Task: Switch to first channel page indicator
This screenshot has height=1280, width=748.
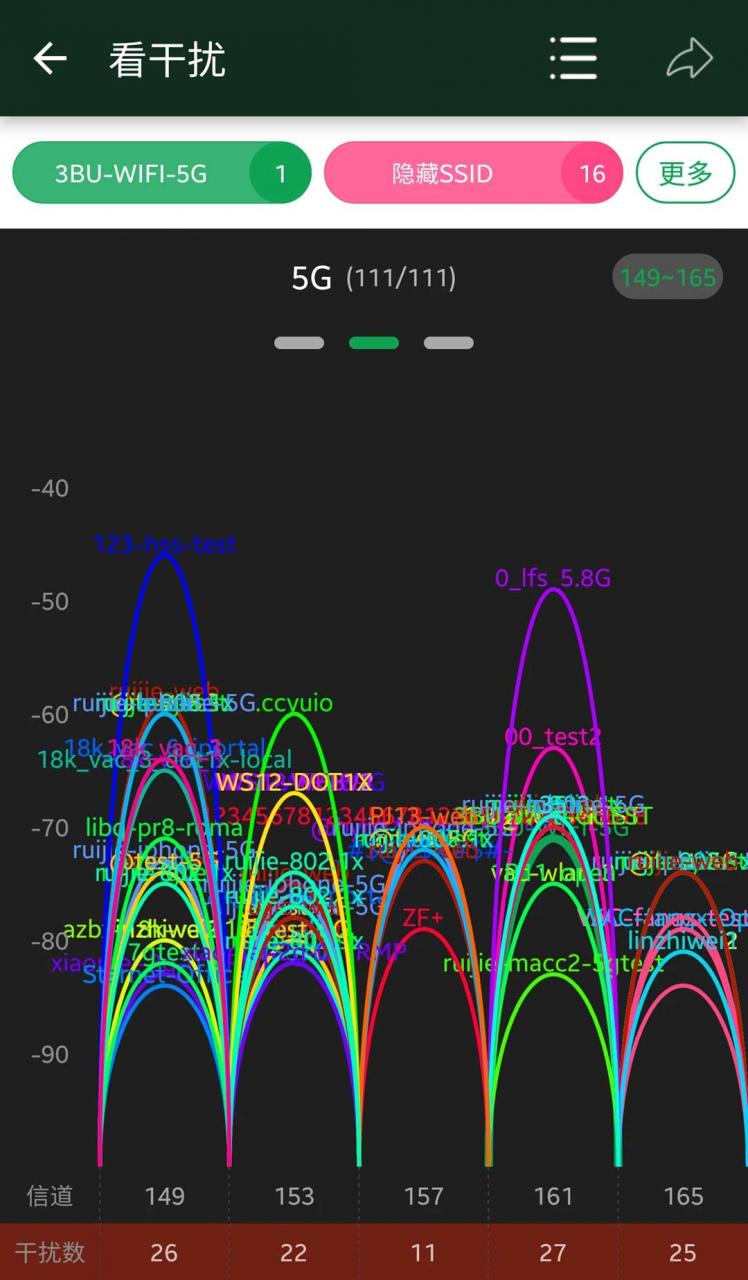Action: (x=298, y=342)
